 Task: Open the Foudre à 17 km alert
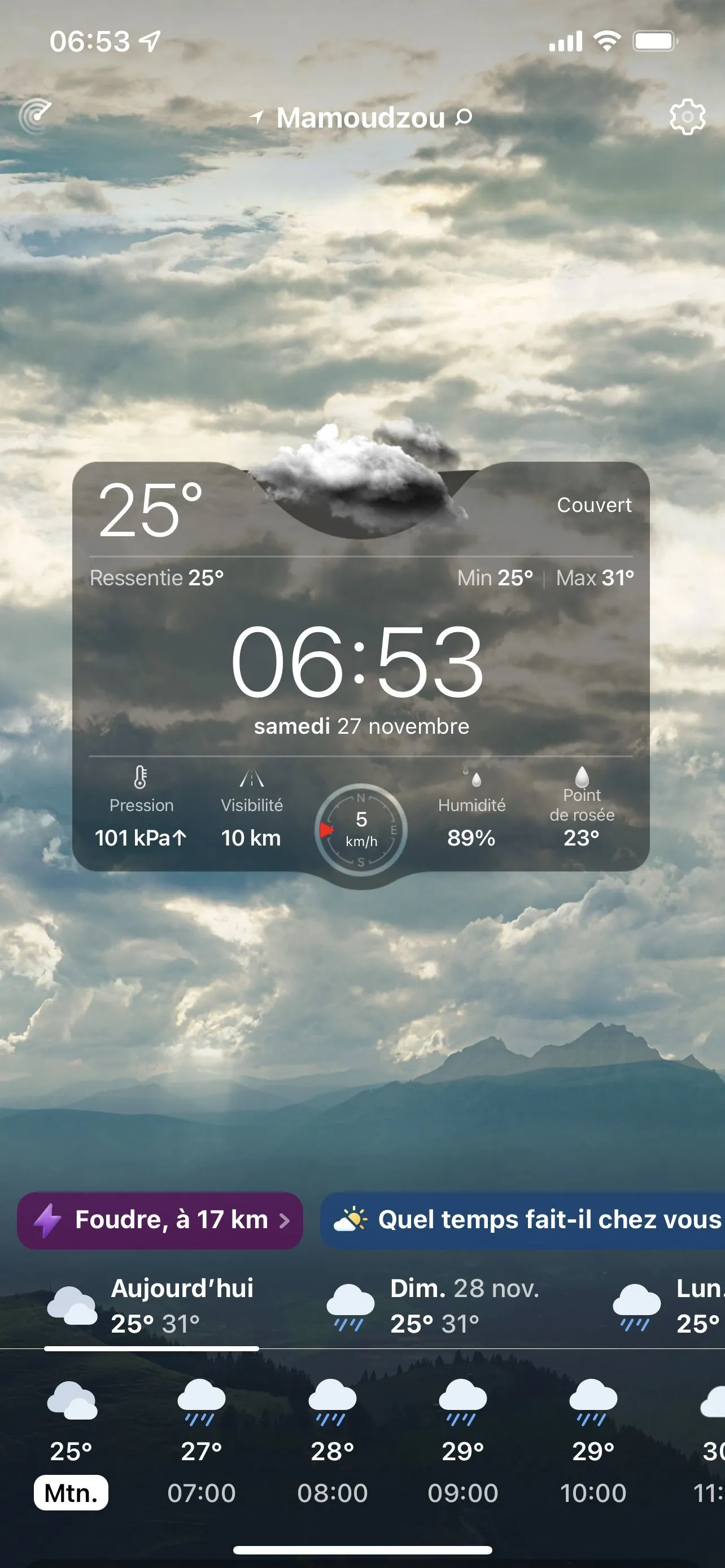(160, 1220)
